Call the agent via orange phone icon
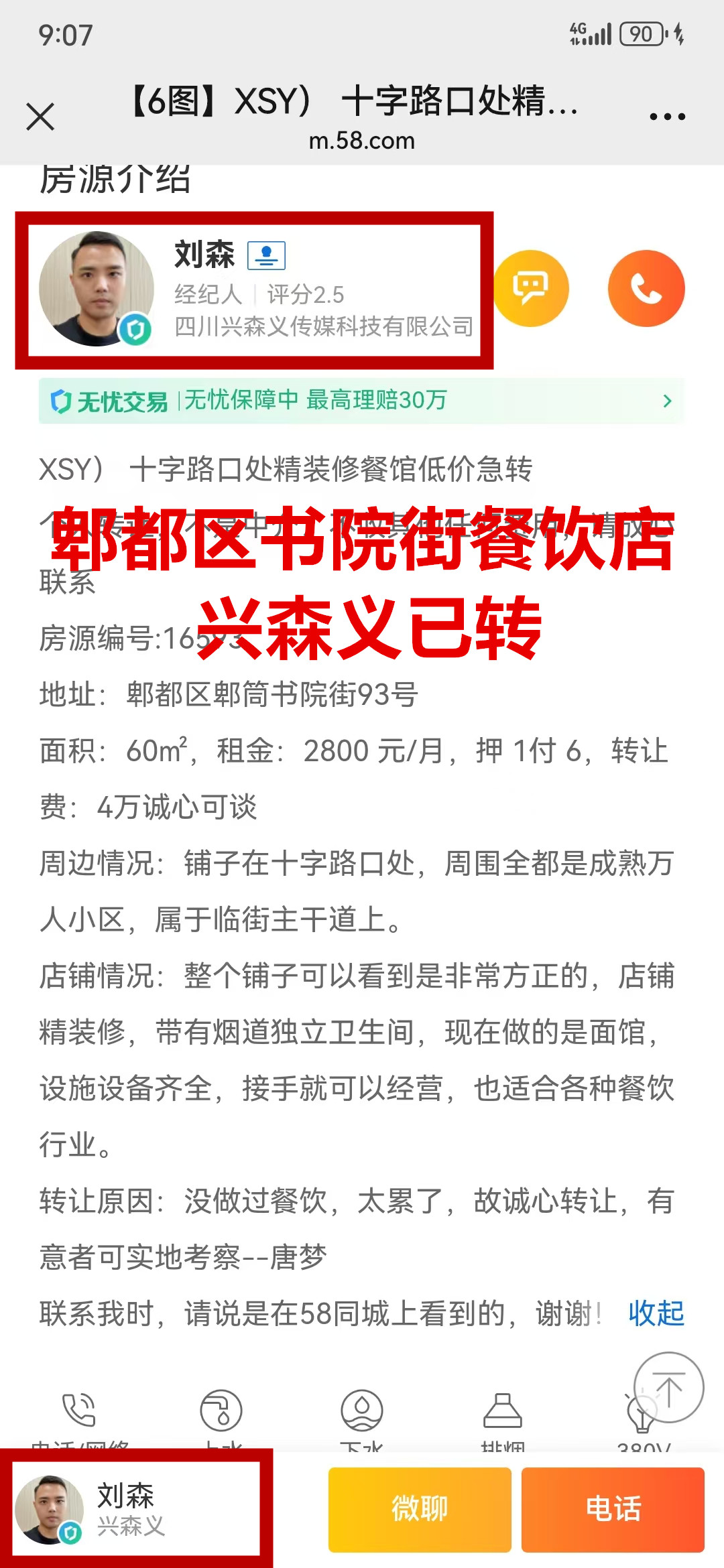This screenshot has width=724, height=1568. pyautogui.click(x=646, y=288)
